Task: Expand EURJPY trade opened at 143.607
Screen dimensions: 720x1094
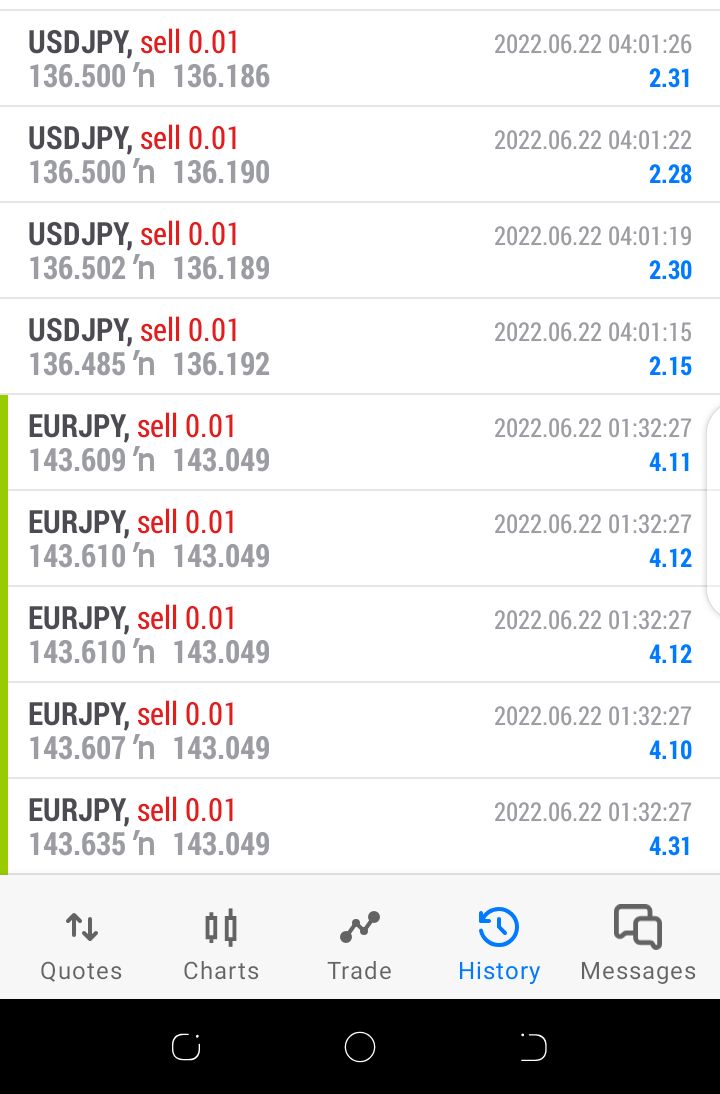Action: point(360,730)
